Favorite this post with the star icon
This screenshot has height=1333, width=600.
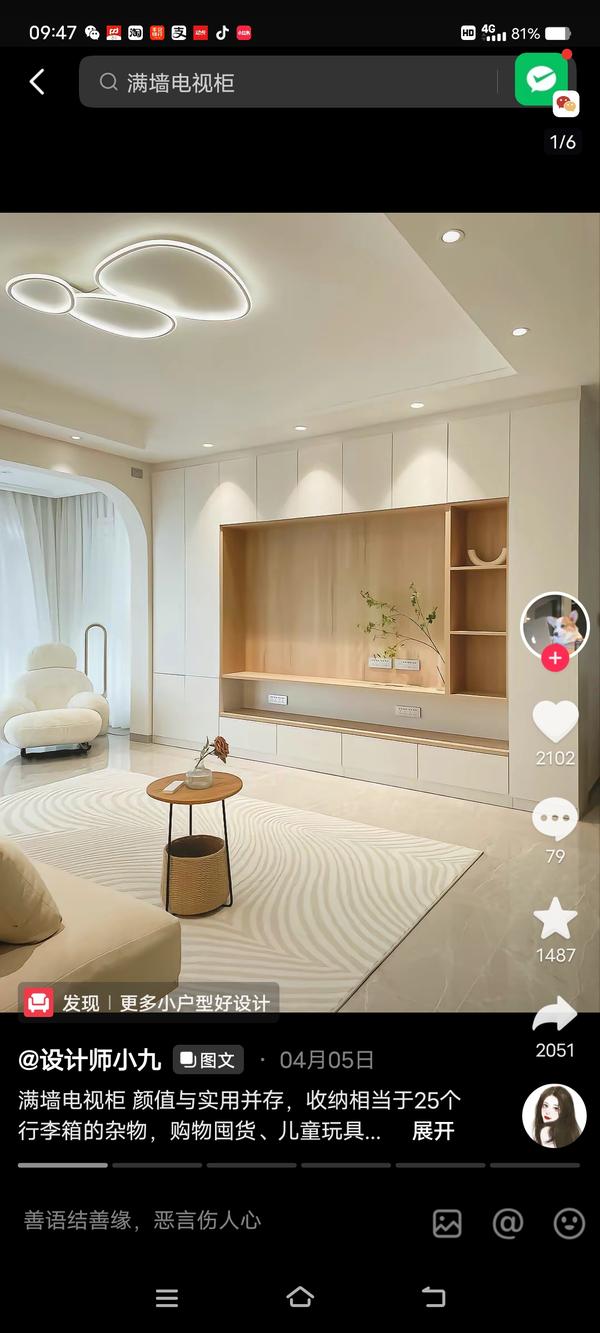(x=555, y=918)
